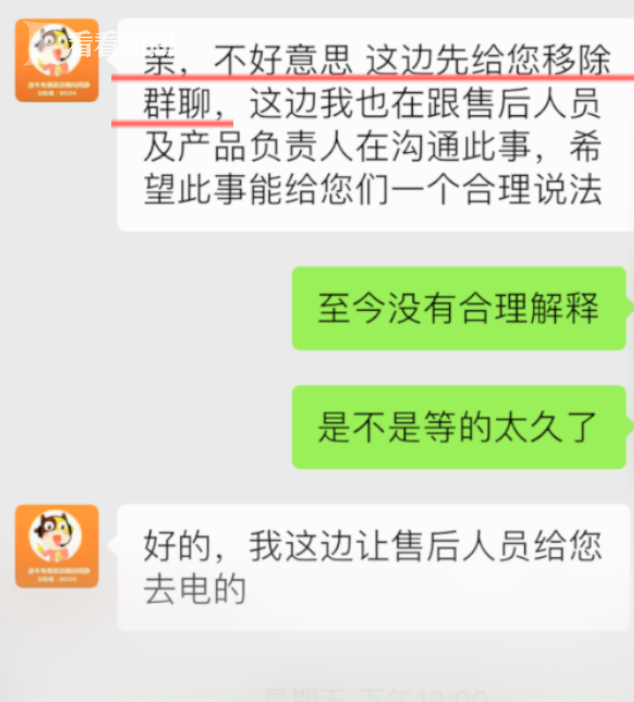634x702 pixels.
Task: Tap the avatar next to "好的，我这边让售后人员" message
Action: pyautogui.click(x=56, y=545)
